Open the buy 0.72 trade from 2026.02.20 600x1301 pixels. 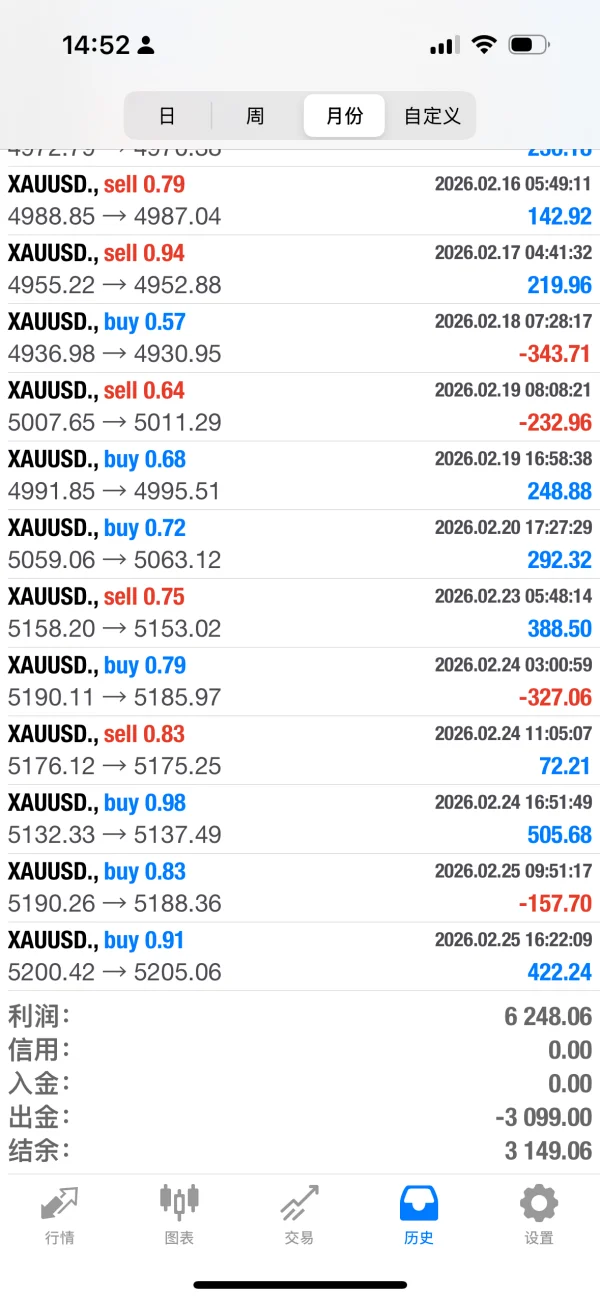point(300,544)
